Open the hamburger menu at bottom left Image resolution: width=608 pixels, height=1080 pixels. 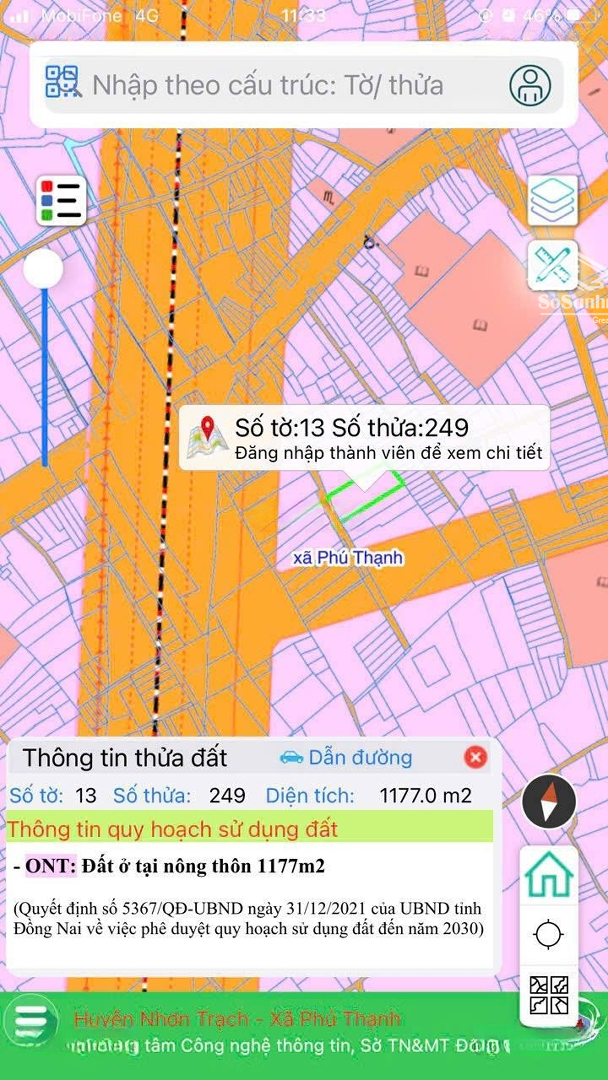[32, 1020]
